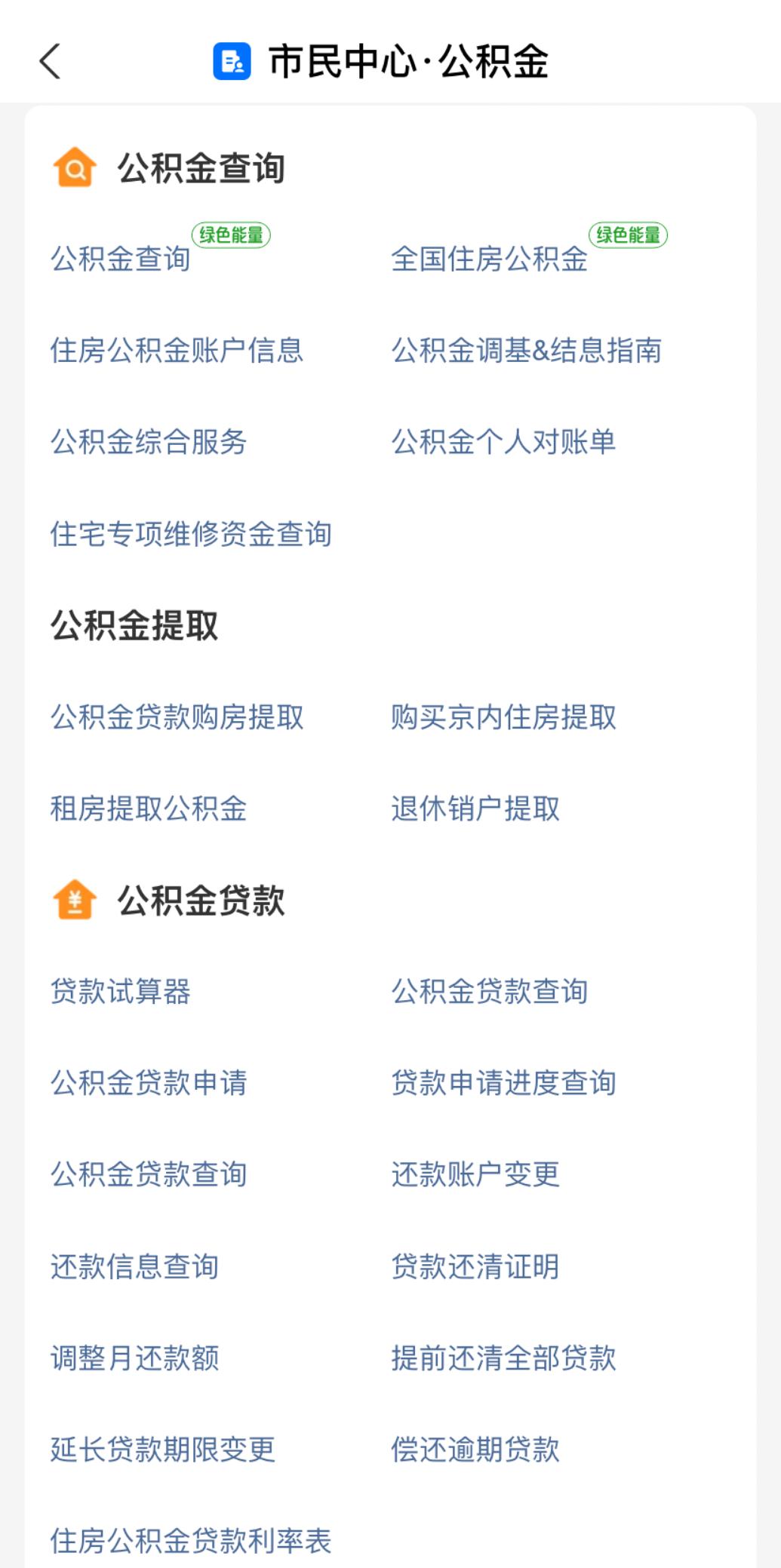Open 全国住房公积金 service

(491, 260)
